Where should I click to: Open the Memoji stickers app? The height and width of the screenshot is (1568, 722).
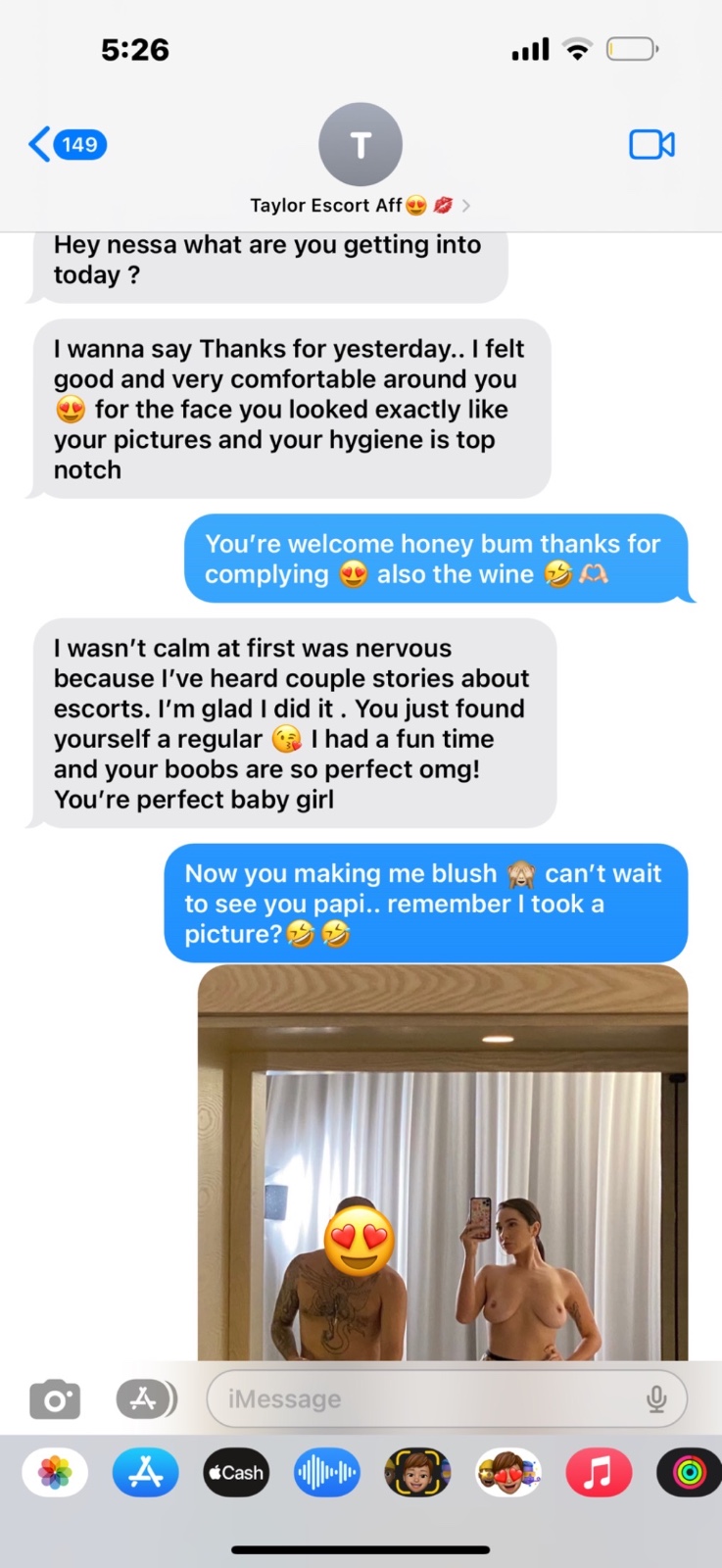(507, 1472)
